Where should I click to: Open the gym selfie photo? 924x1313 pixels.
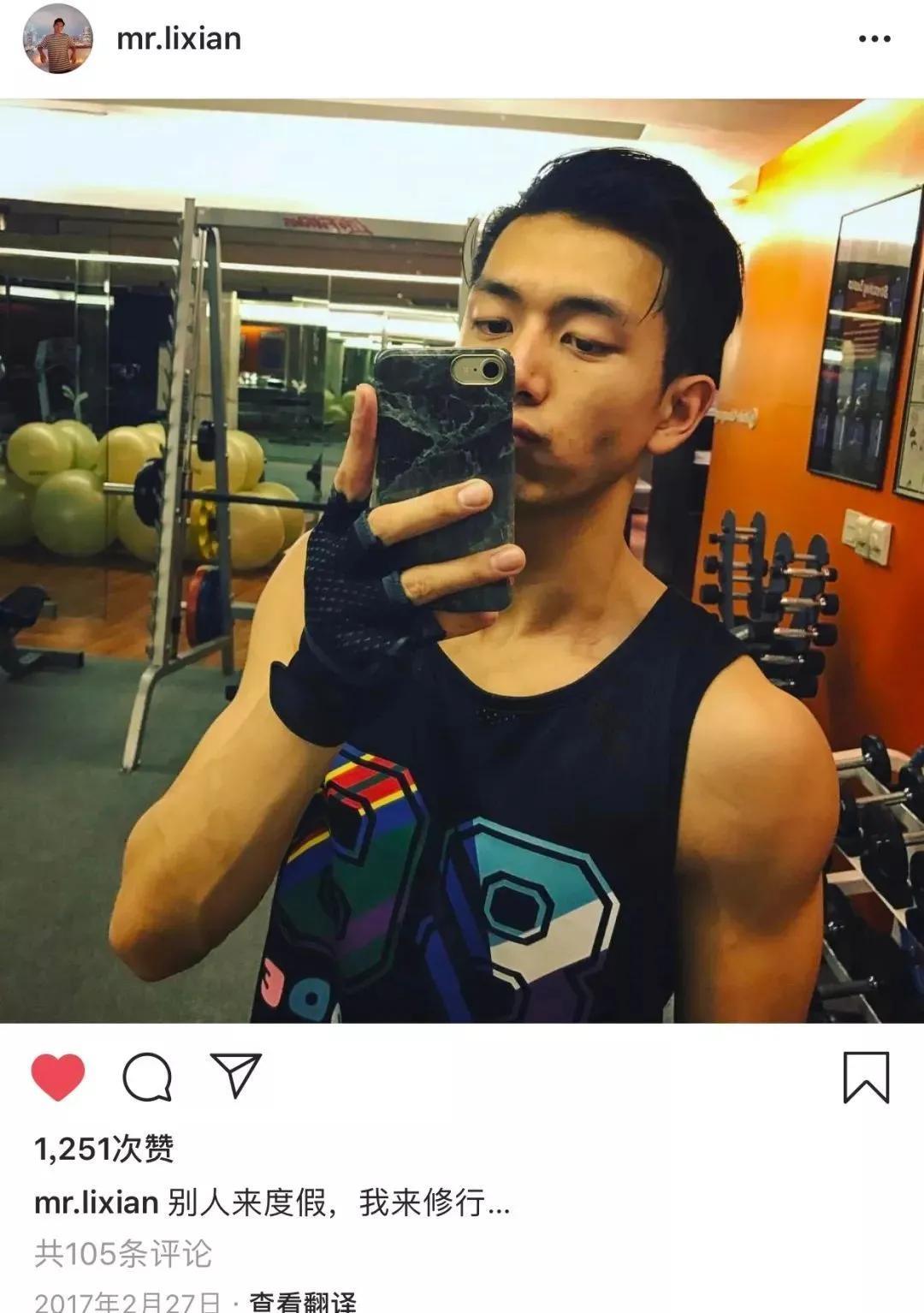click(x=462, y=561)
